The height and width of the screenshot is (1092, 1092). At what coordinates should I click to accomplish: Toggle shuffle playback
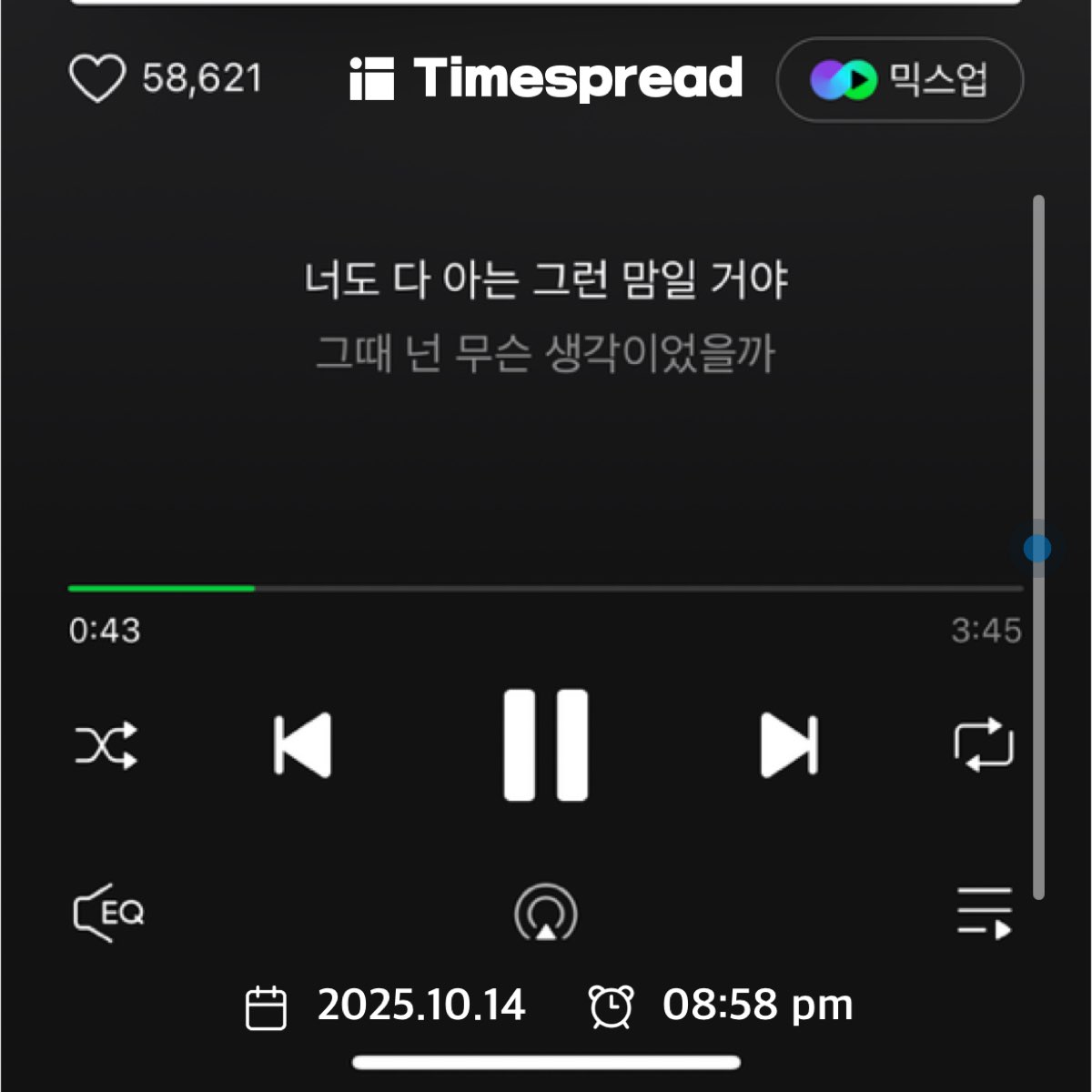[106, 746]
